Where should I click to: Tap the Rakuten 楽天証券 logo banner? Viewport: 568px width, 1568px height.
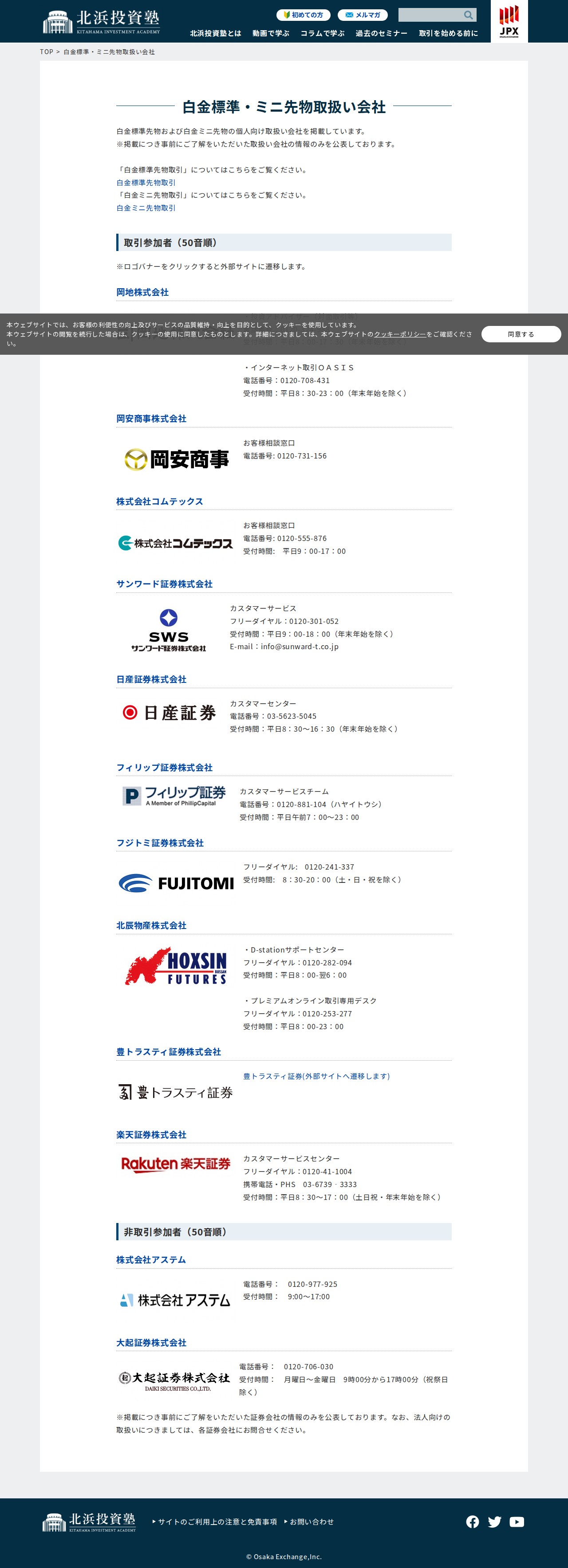[x=176, y=1164]
